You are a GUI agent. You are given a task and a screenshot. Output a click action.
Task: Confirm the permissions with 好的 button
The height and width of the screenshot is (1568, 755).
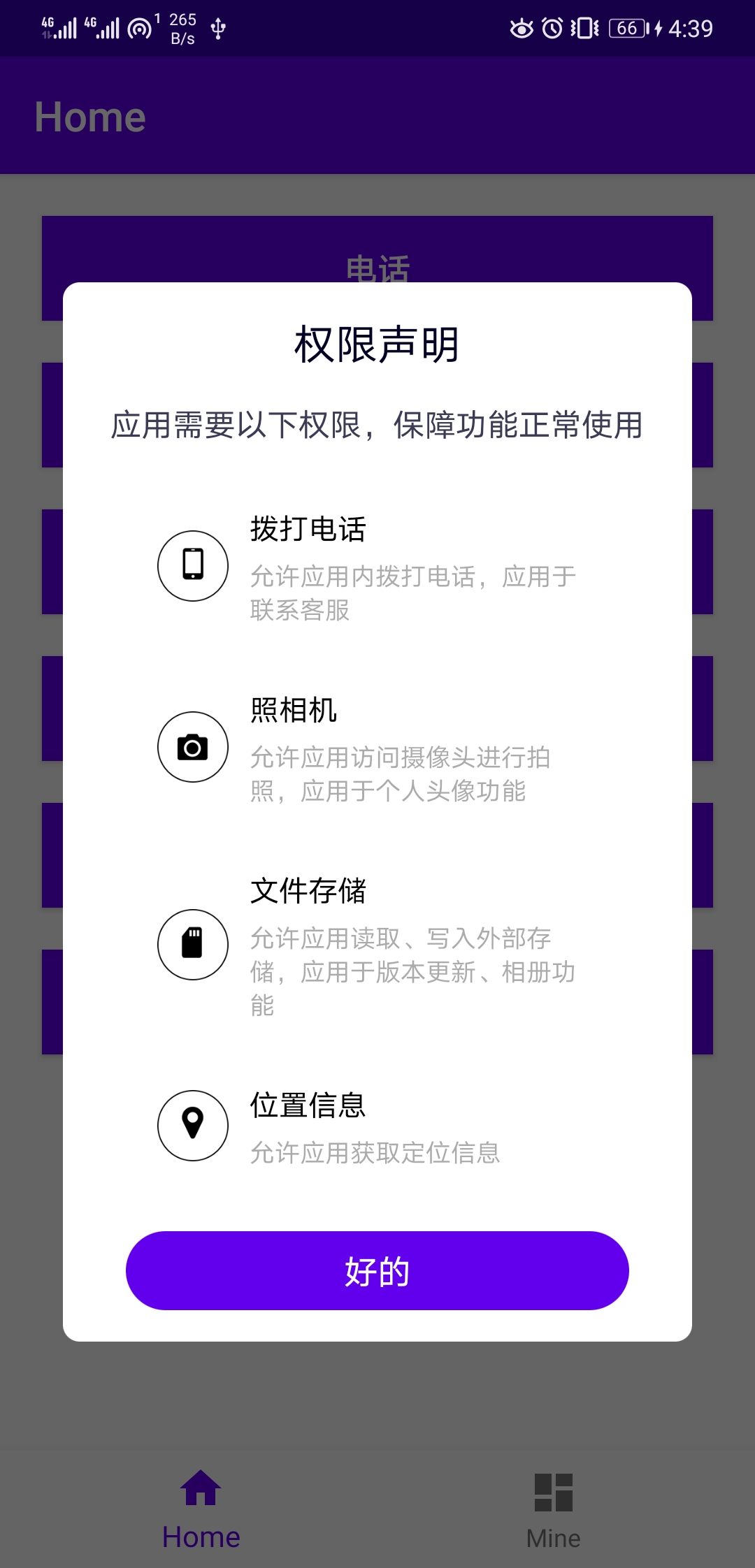point(377,1270)
